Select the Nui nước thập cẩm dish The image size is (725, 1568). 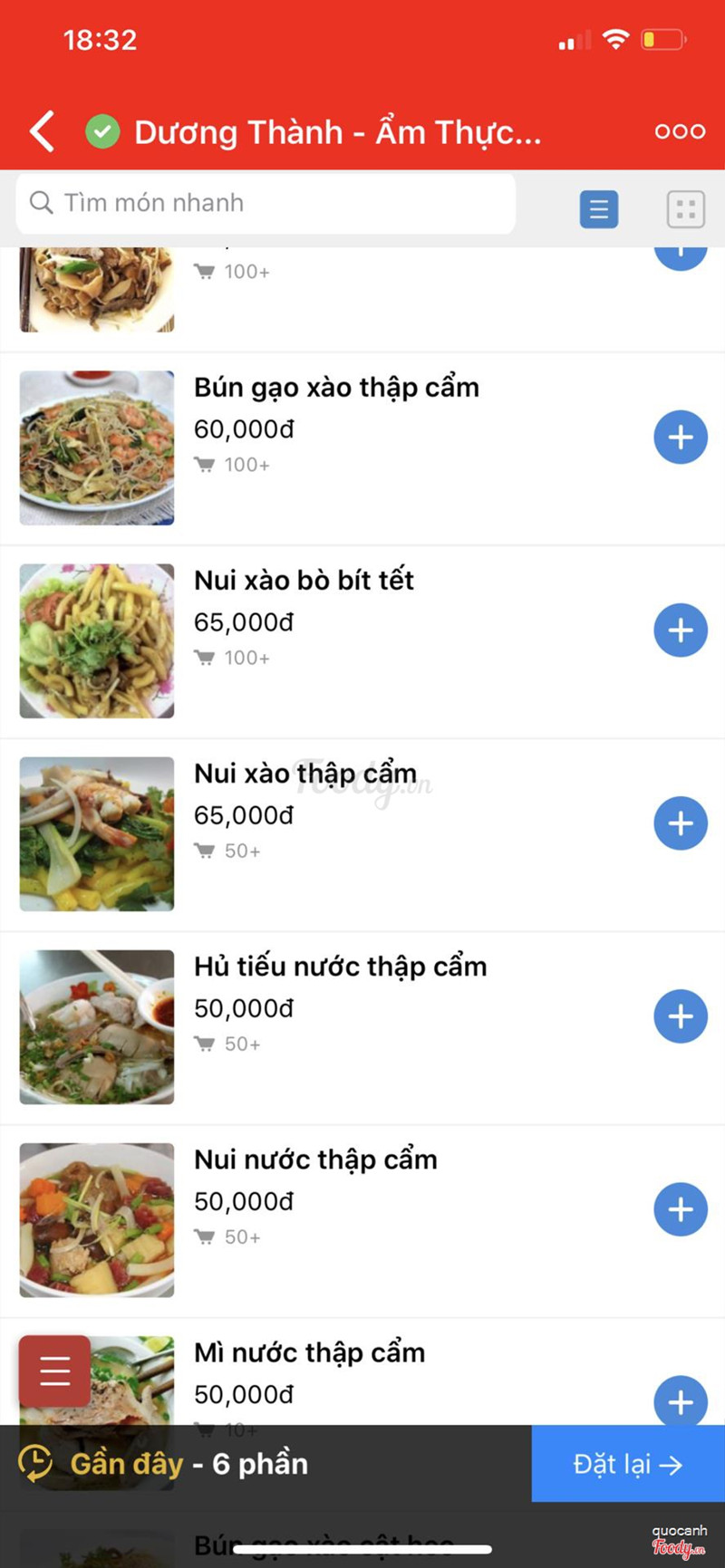click(315, 1159)
